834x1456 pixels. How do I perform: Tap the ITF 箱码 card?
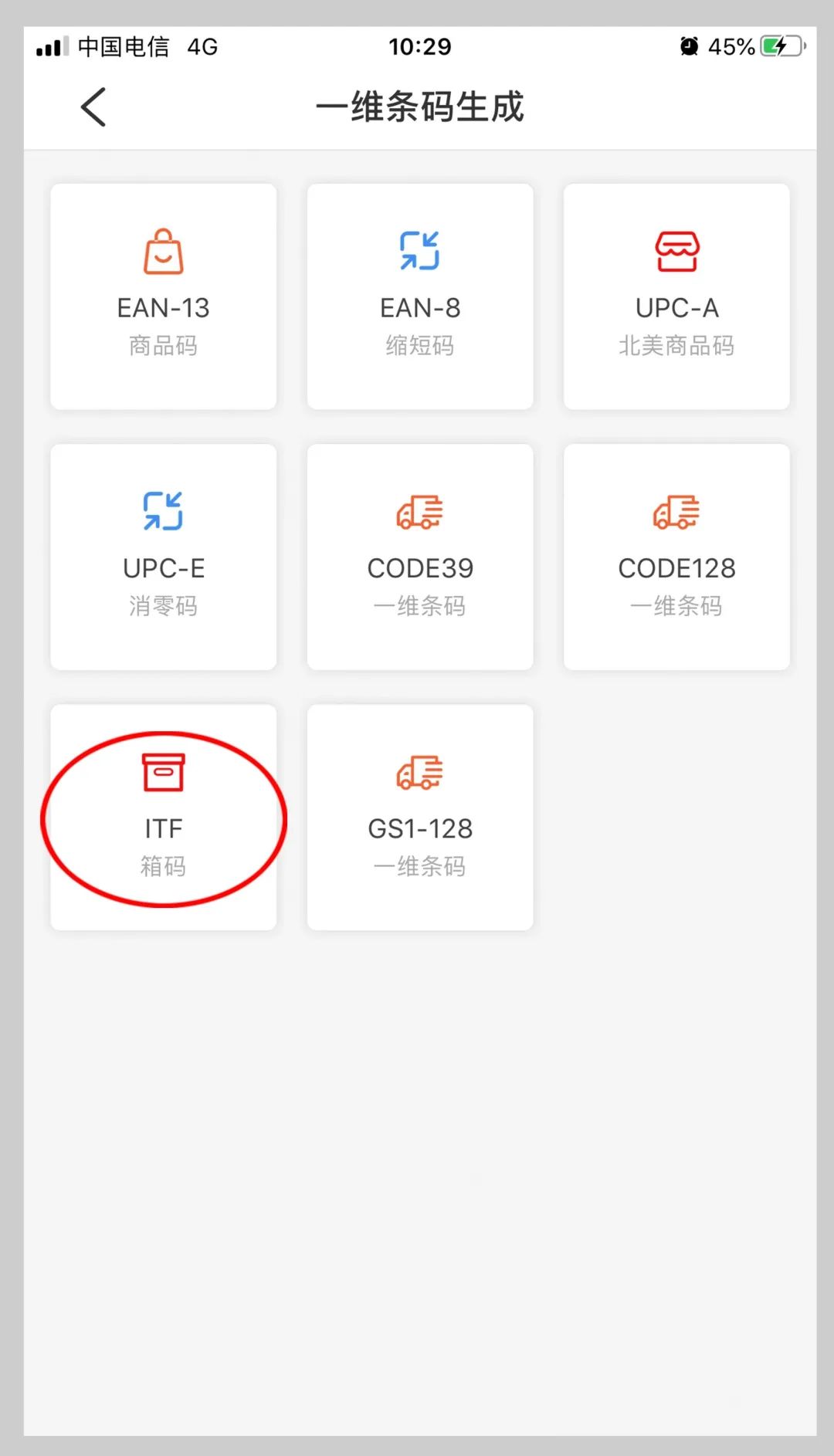(164, 817)
